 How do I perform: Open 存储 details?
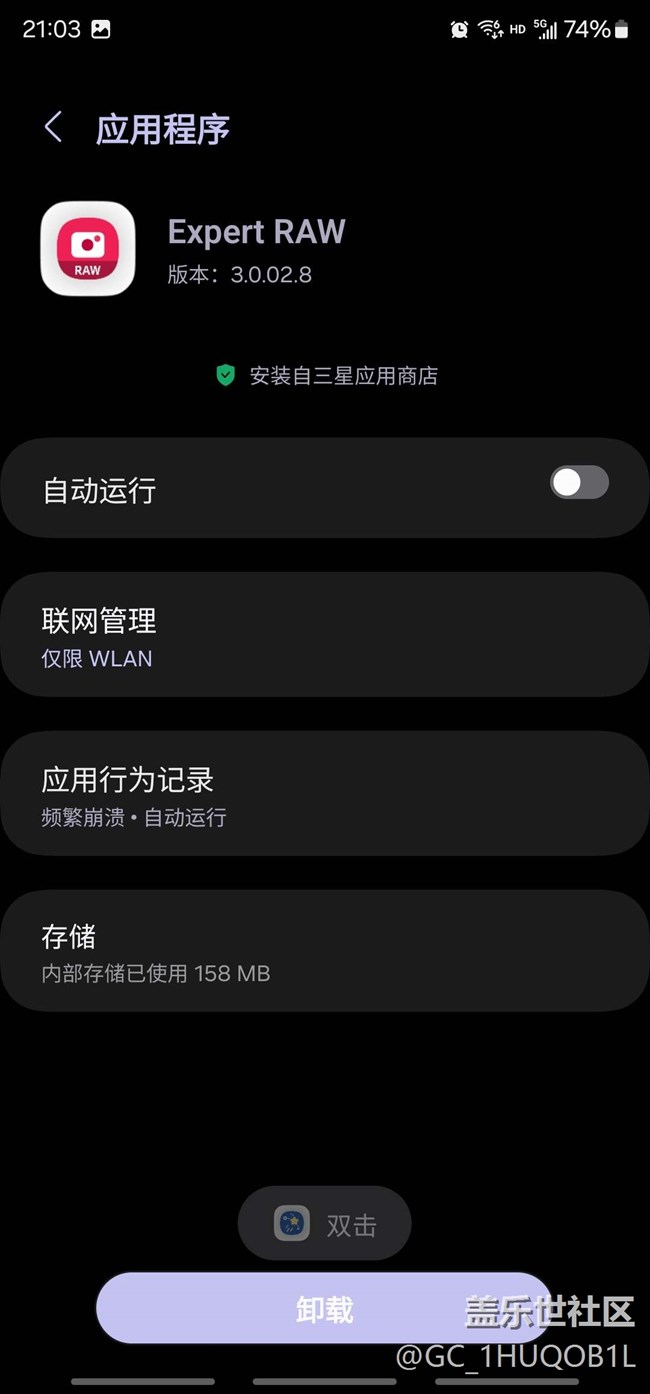point(325,951)
